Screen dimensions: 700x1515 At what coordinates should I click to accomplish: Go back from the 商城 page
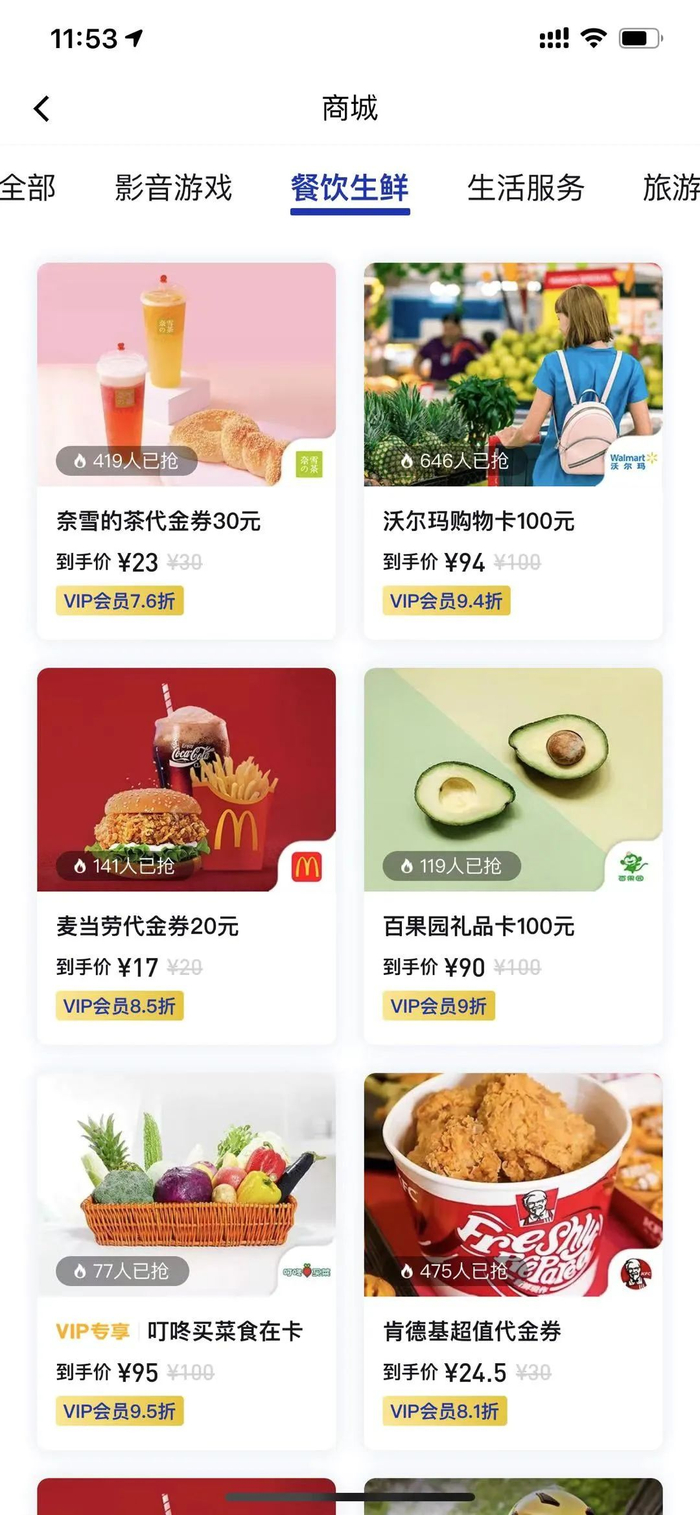[42, 108]
